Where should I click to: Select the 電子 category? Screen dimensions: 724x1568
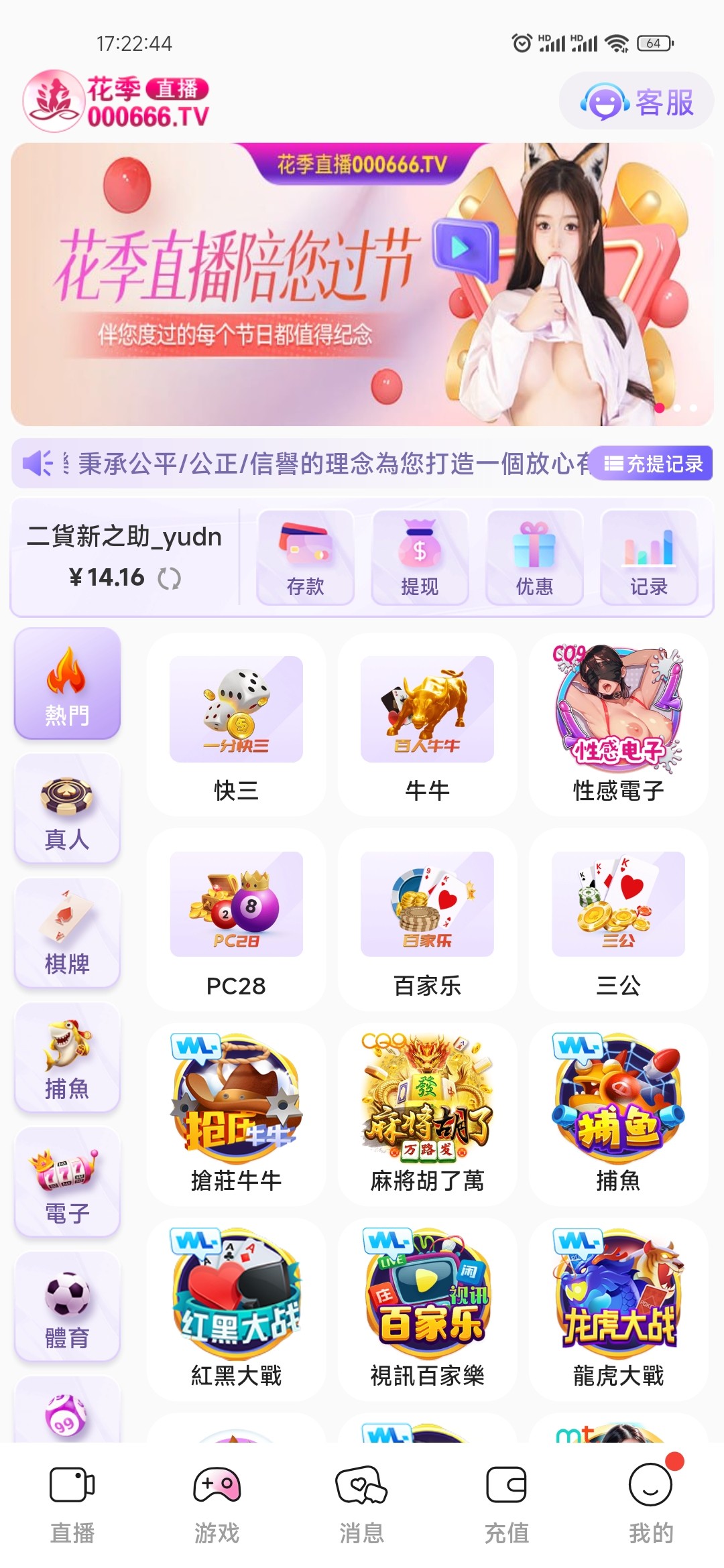click(67, 1183)
